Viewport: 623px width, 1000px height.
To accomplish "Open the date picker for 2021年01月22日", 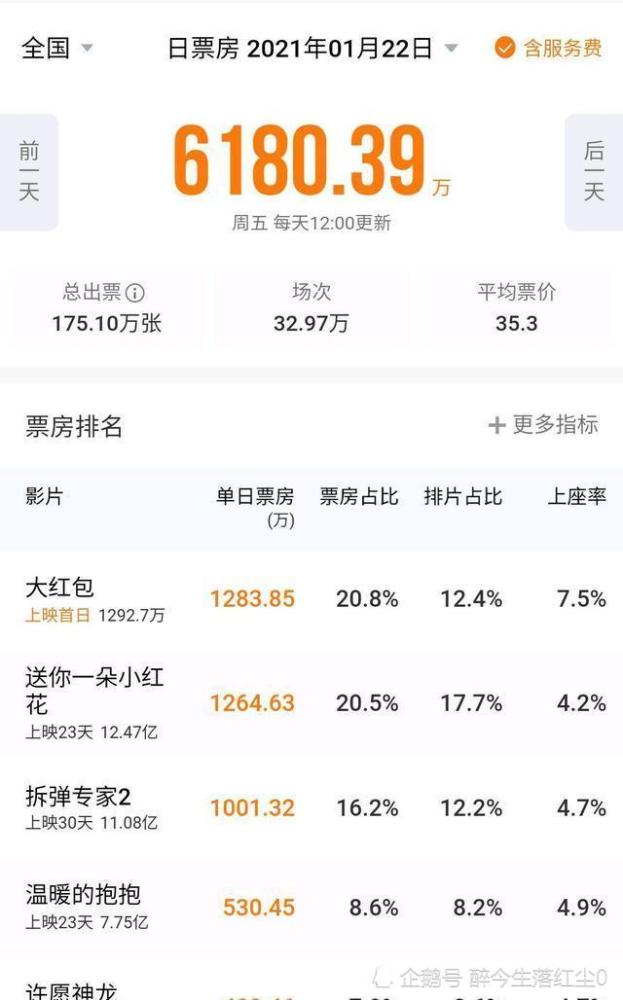I will [x=312, y=48].
